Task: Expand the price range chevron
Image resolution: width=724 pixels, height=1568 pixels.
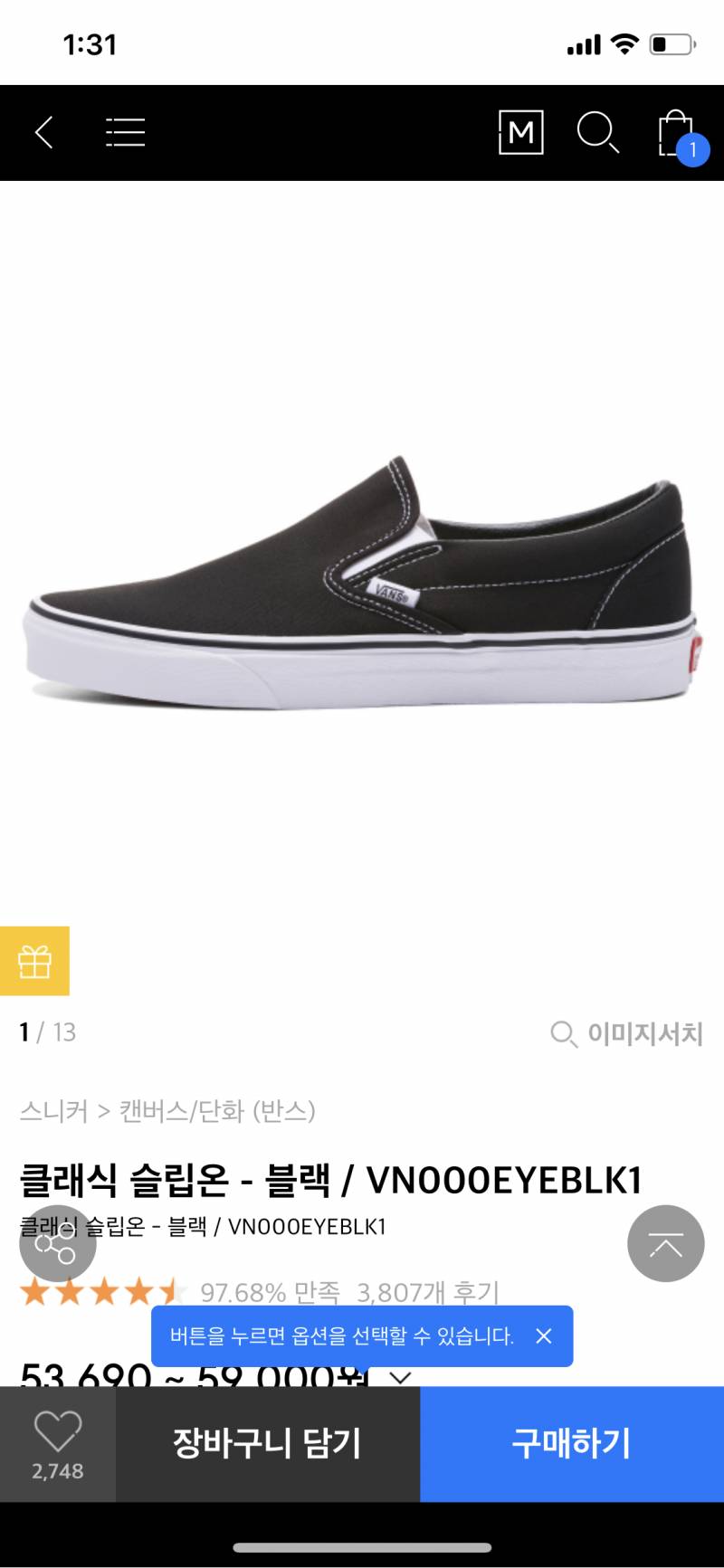Action: tap(400, 1377)
